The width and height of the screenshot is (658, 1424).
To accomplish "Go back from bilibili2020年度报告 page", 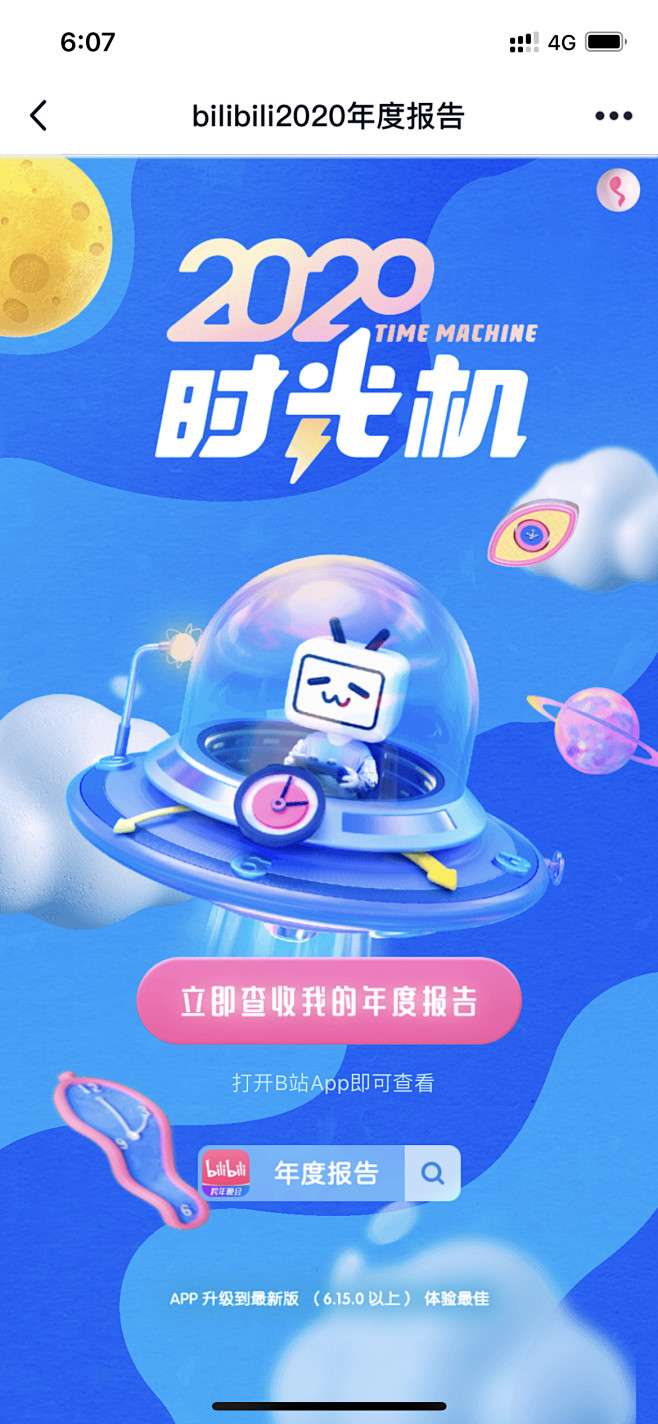I will (x=38, y=116).
